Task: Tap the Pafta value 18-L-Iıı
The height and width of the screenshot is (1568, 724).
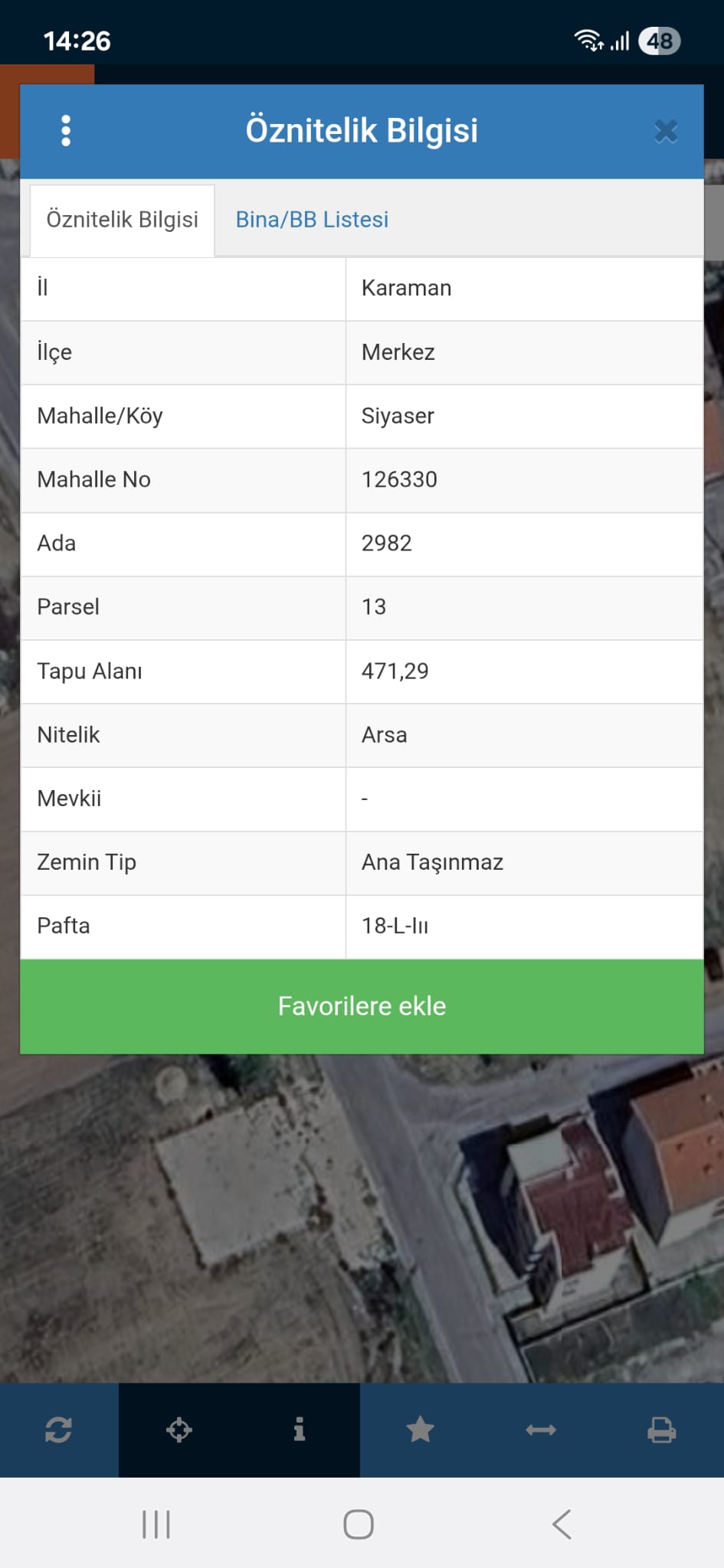Action: point(396,926)
